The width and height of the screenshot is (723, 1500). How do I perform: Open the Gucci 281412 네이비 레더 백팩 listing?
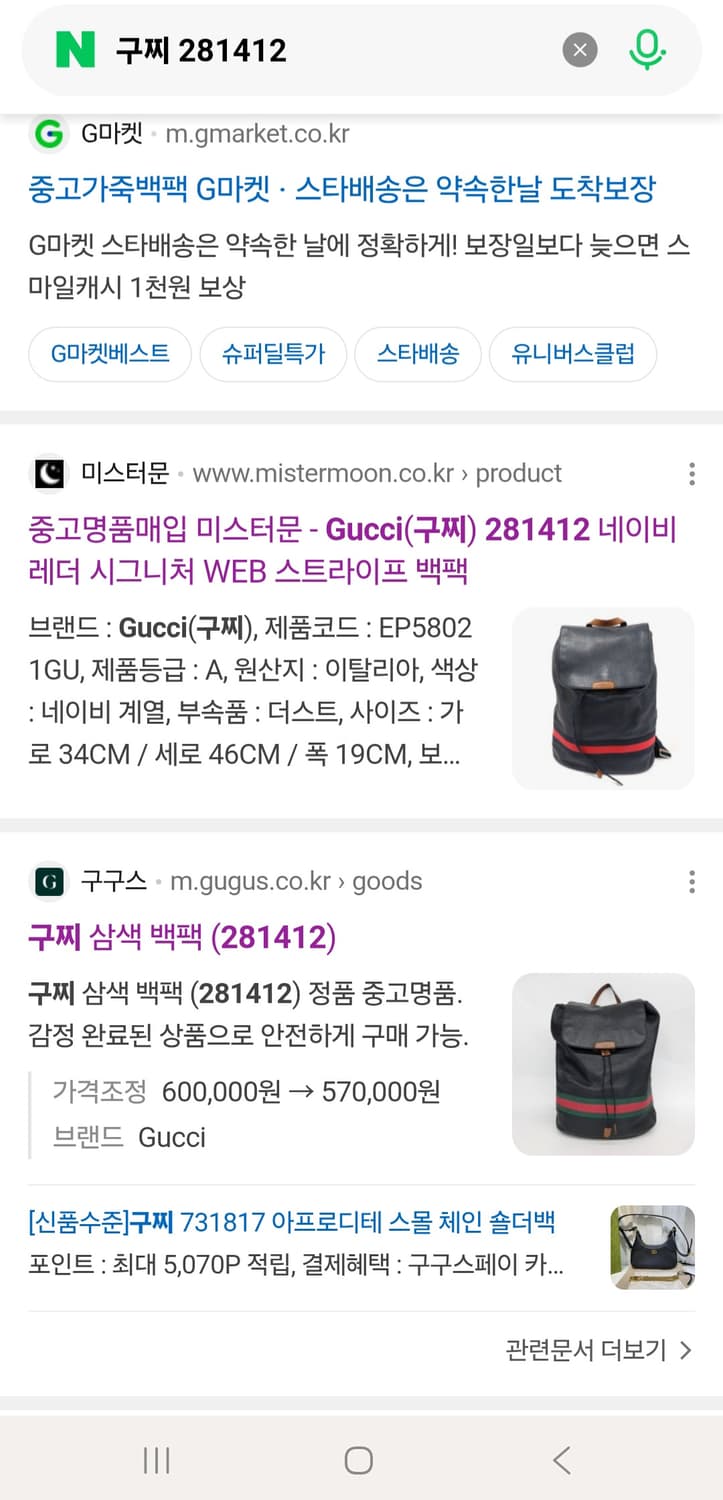pyautogui.click(x=350, y=548)
